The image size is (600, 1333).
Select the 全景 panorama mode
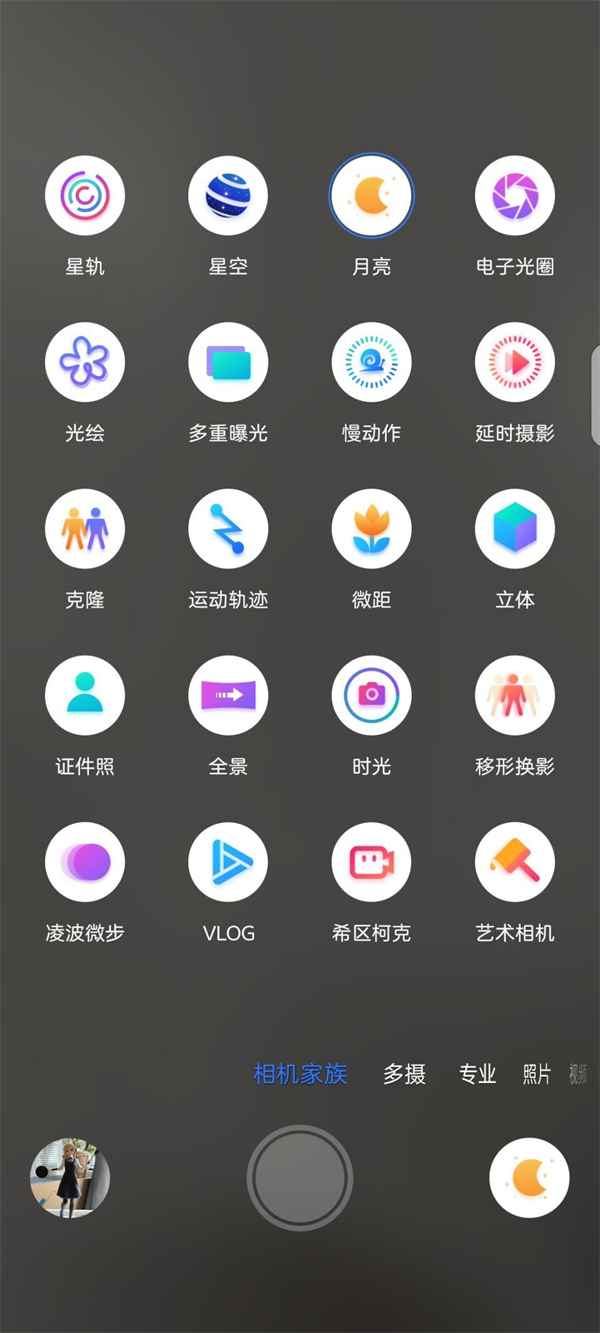click(x=228, y=696)
